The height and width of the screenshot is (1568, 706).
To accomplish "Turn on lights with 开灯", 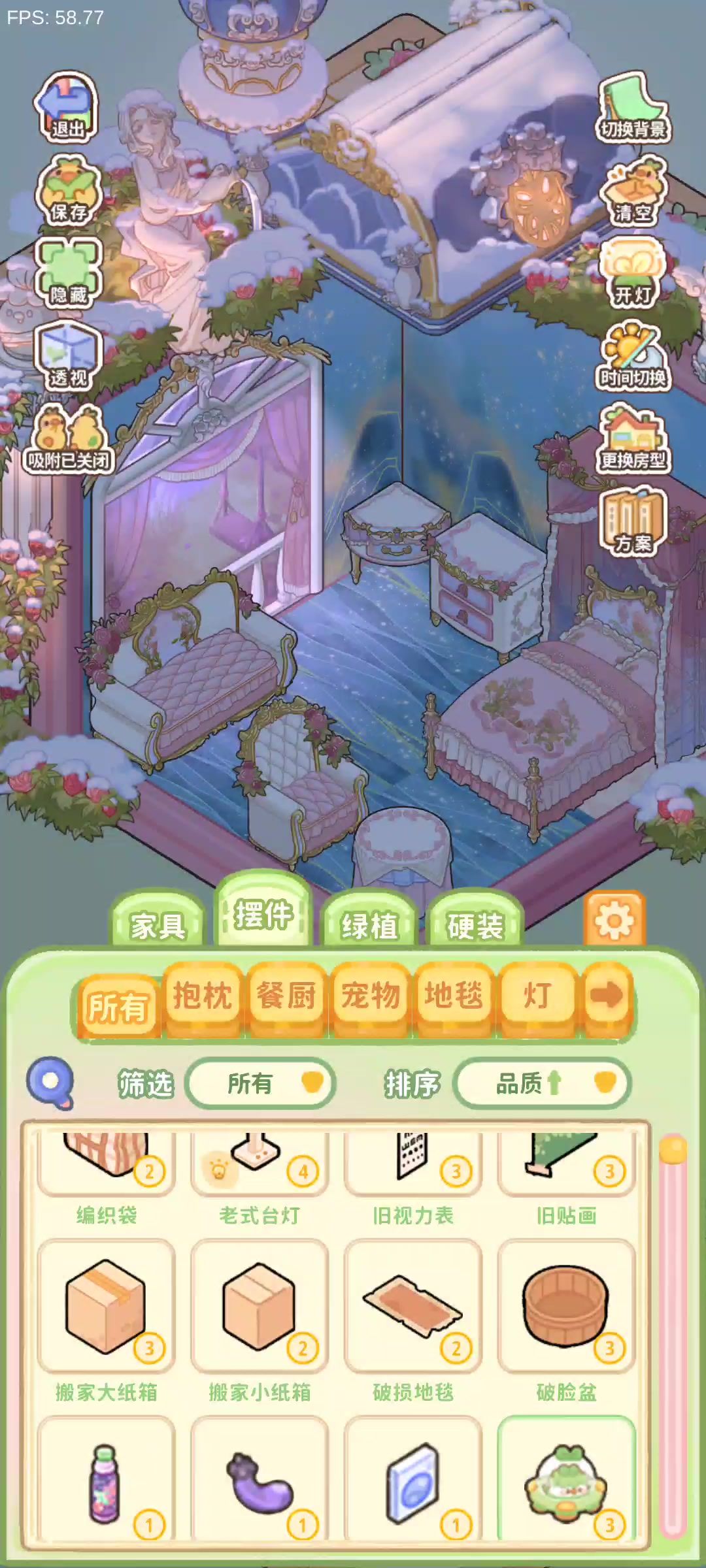I will pos(632,274).
